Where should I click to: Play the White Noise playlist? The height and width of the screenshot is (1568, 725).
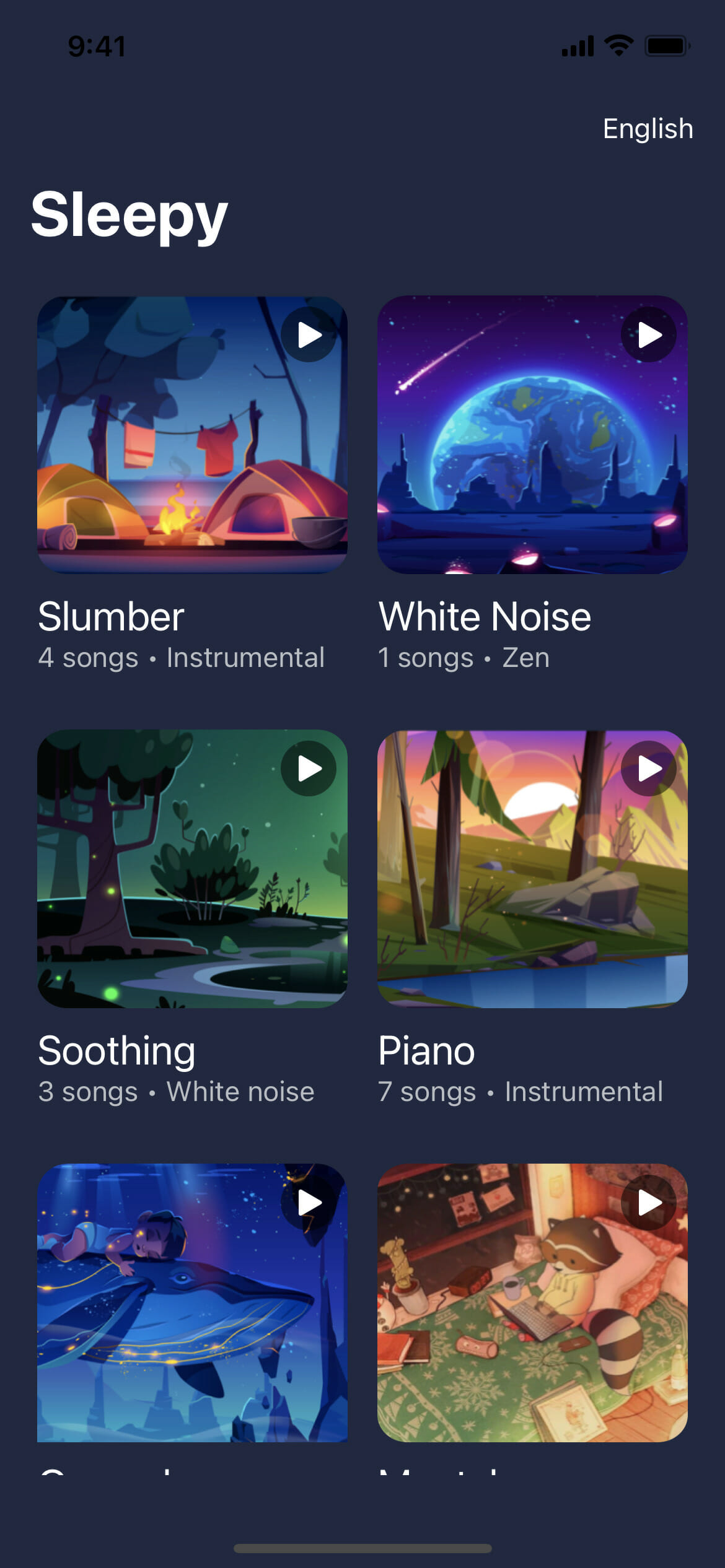(649, 335)
